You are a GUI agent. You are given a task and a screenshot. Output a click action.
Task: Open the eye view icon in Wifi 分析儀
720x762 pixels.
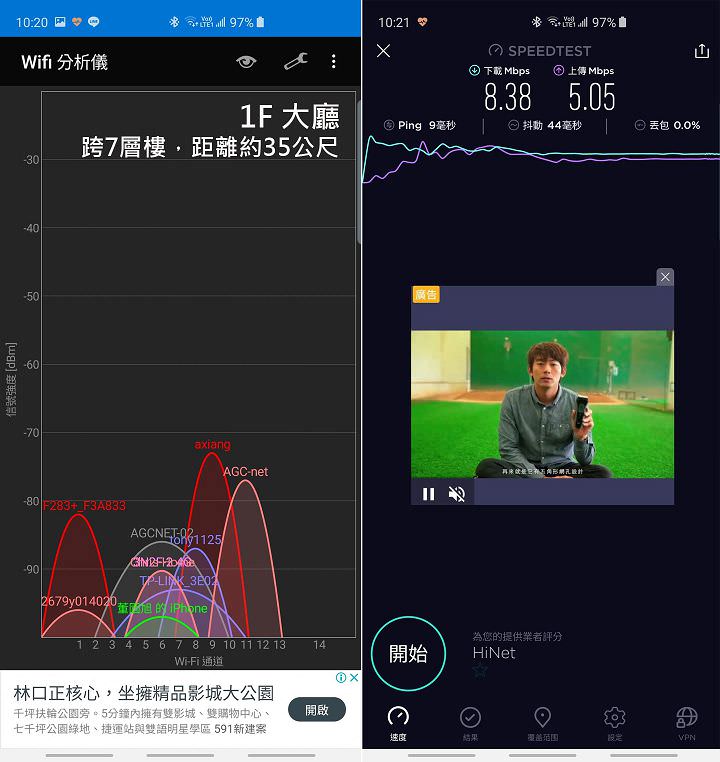point(245,62)
